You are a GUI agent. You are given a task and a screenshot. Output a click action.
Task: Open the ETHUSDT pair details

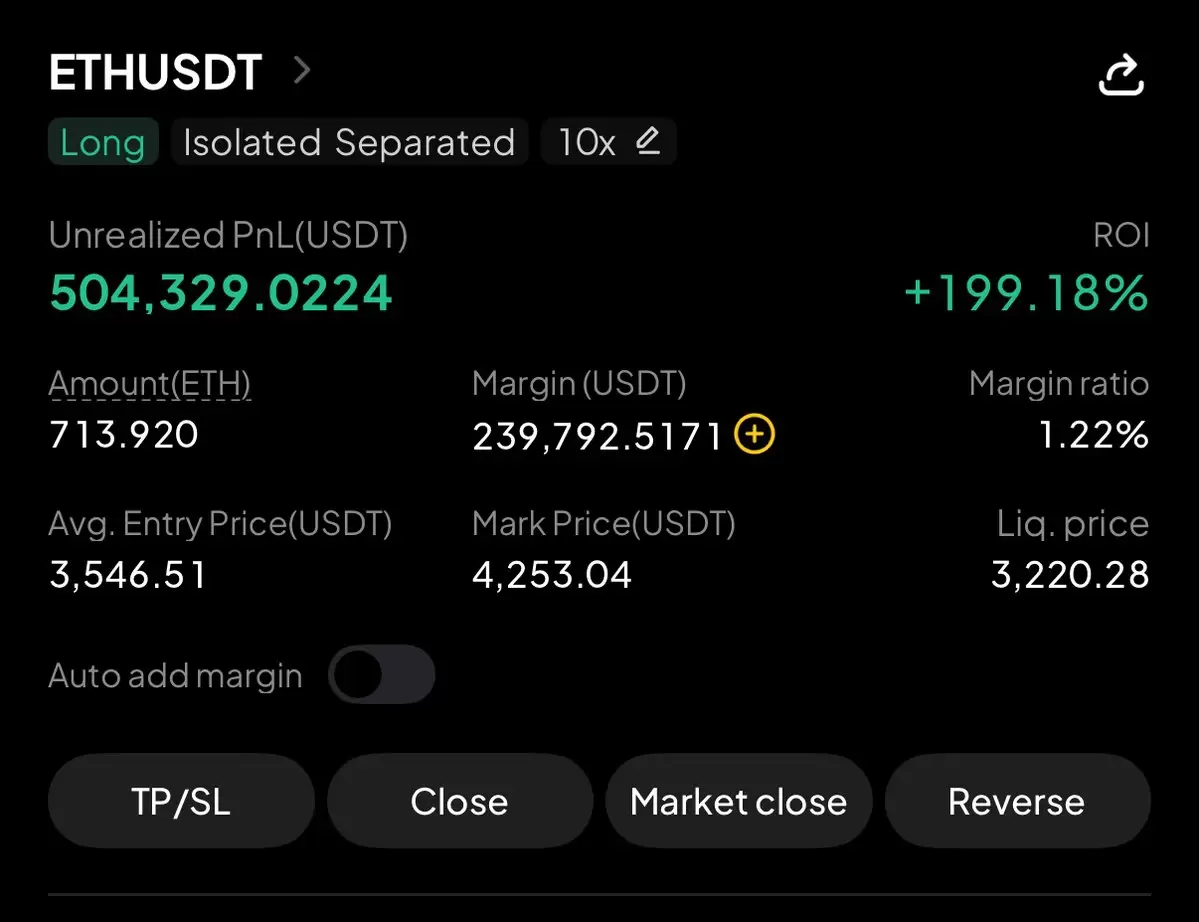tap(302, 72)
